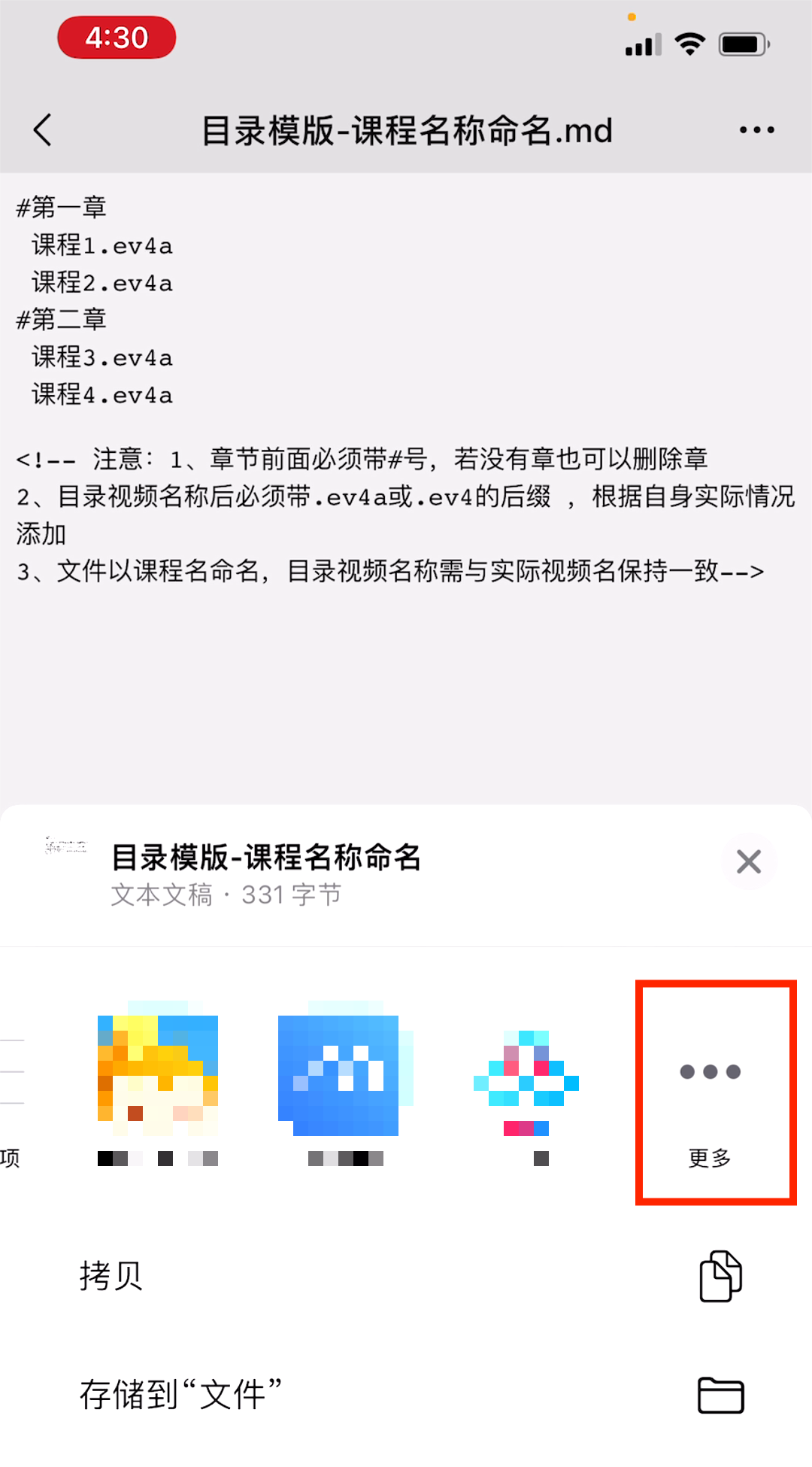Tap 更多 to see more apps
Viewport: 812px width, 1467px height.
(710, 1091)
